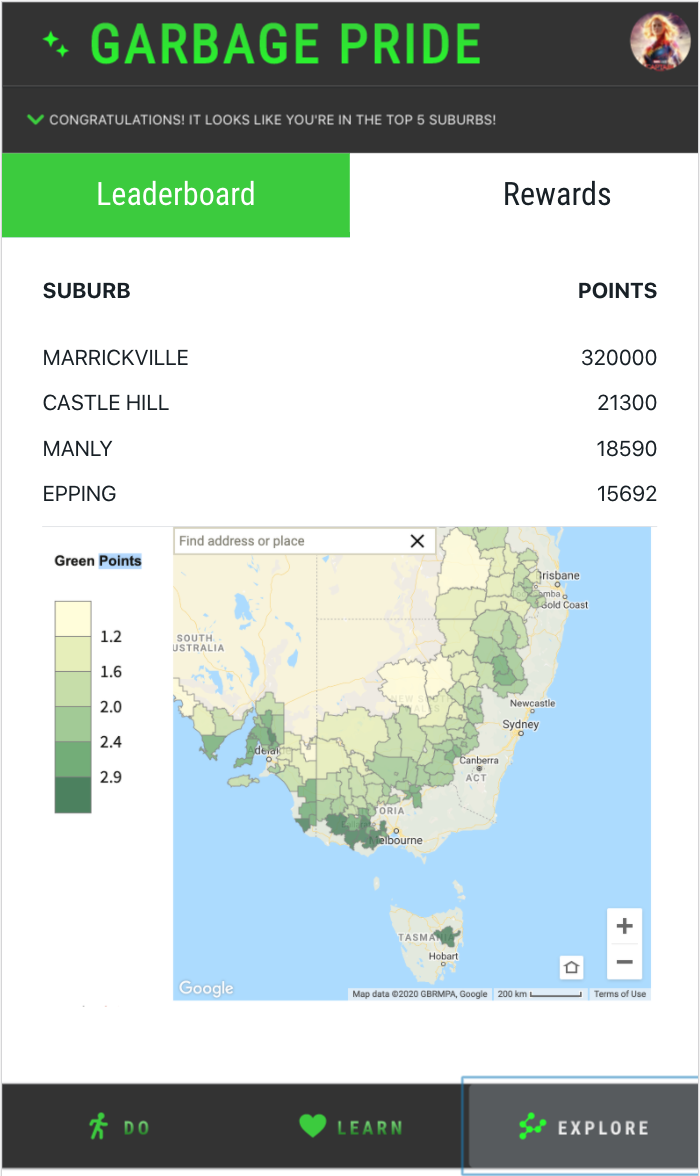The image size is (700, 1176).
Task: Reset map to home view
Action: pos(571,967)
